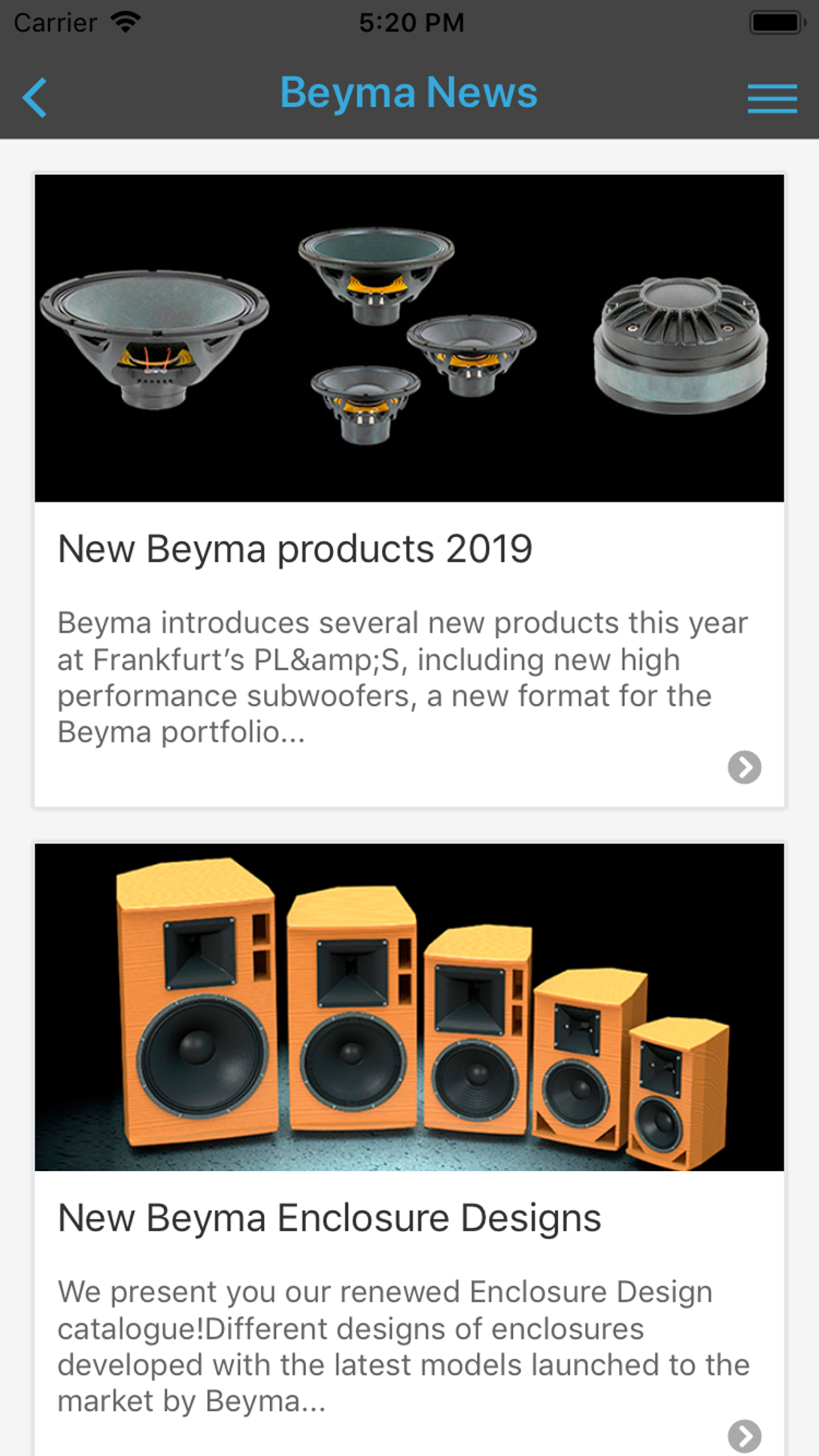Tap the arrow under Beyma portfolio text

[x=744, y=767]
